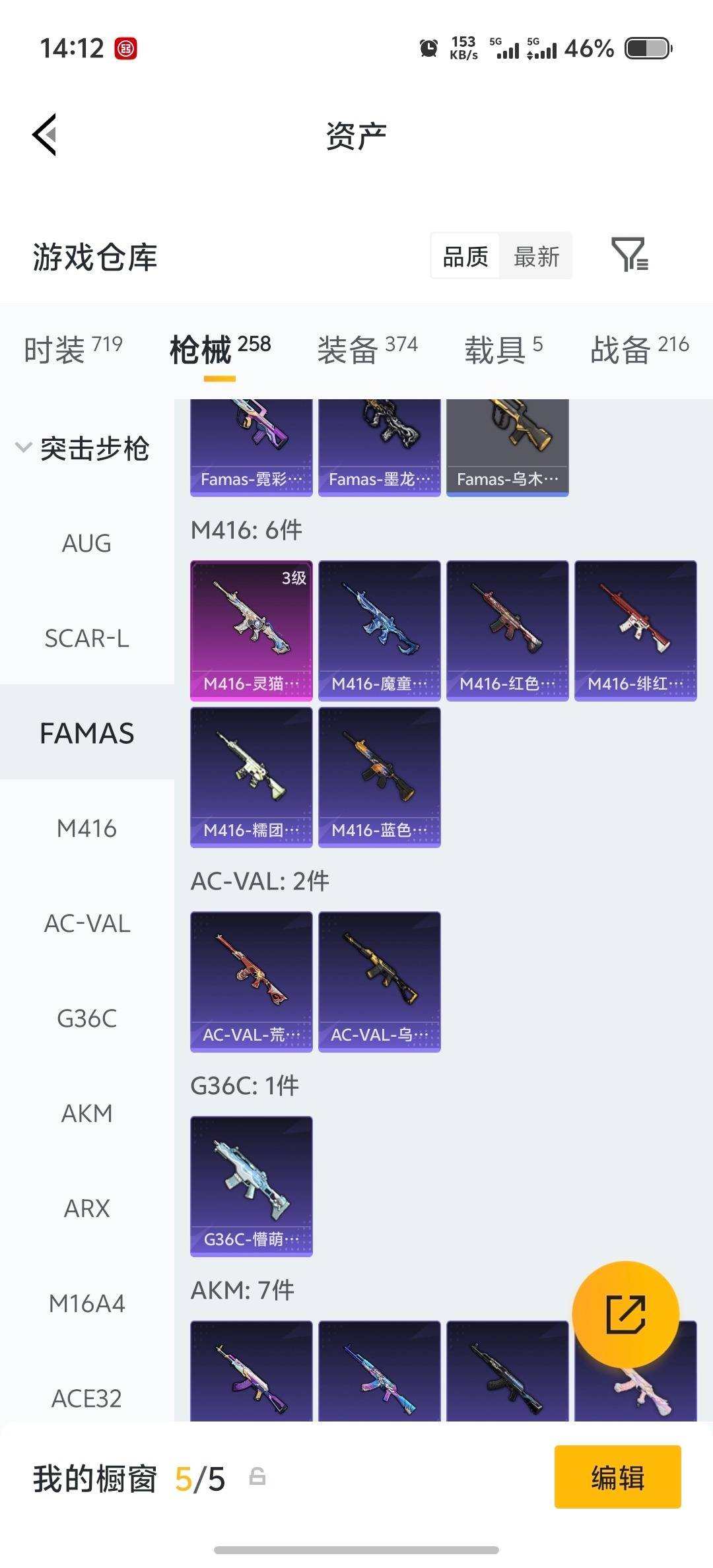Select the 战备 category showing 216 items

pyautogui.click(x=638, y=346)
